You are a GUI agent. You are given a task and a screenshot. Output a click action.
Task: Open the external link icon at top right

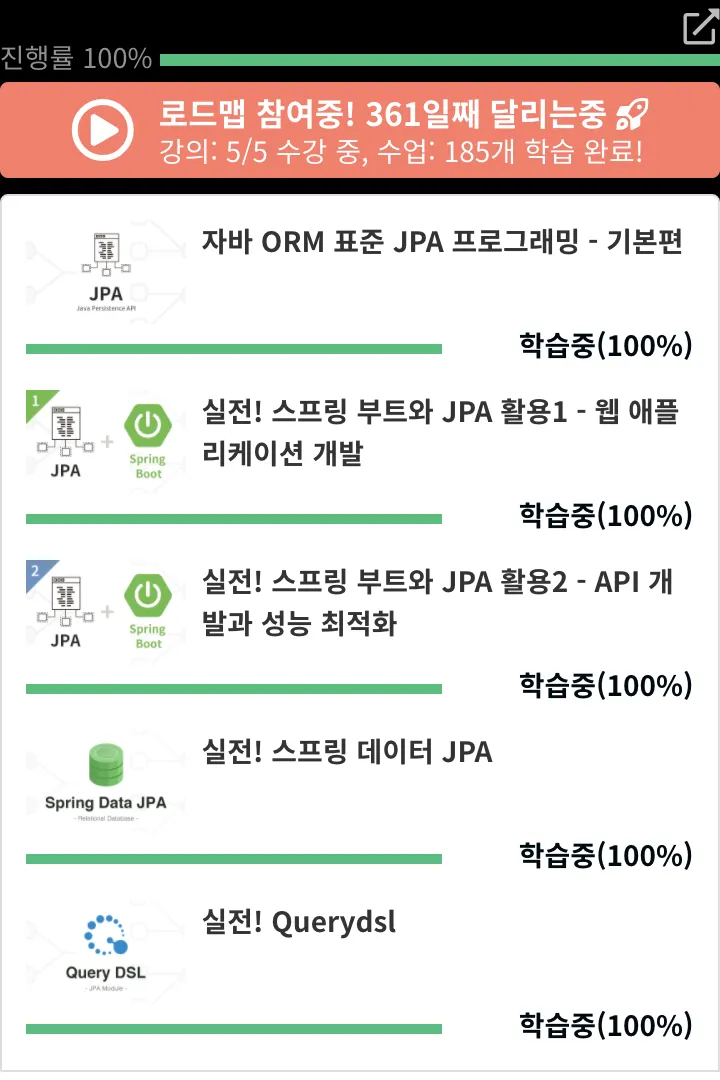[699, 28]
